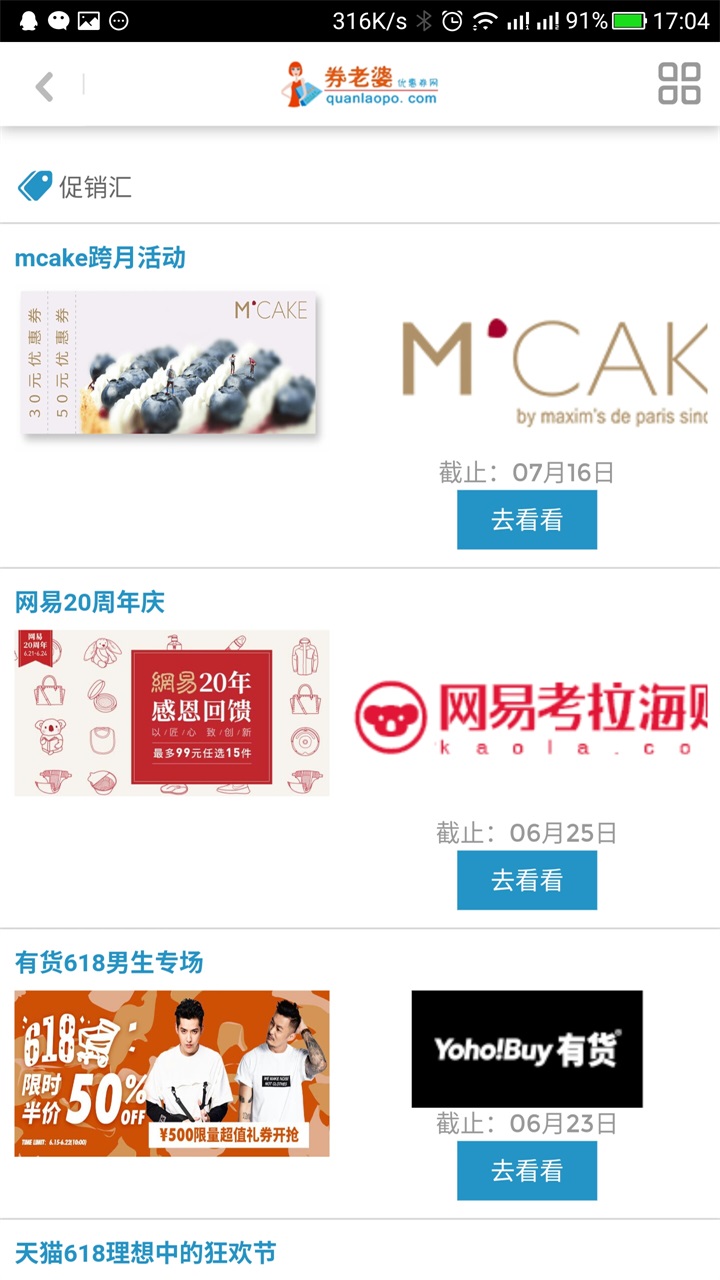
Task: Go back using the header arrow
Action: point(44,87)
